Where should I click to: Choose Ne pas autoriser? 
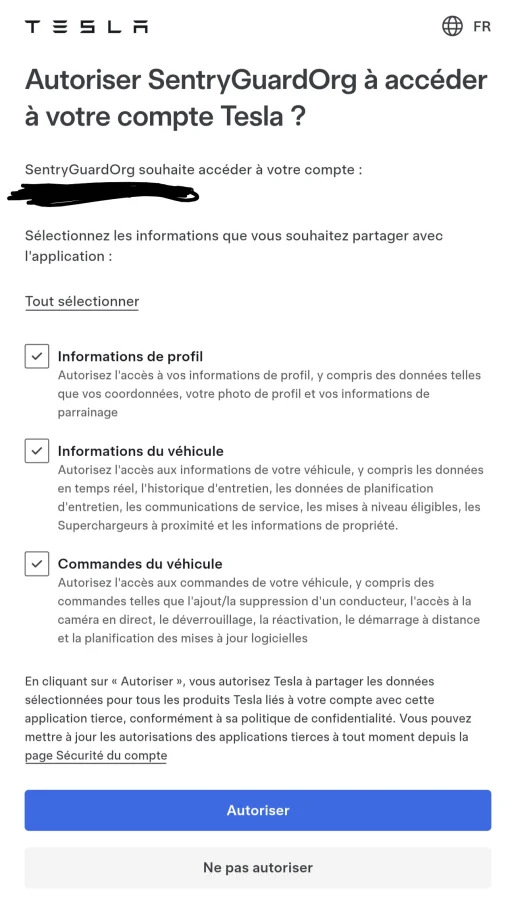click(258, 867)
